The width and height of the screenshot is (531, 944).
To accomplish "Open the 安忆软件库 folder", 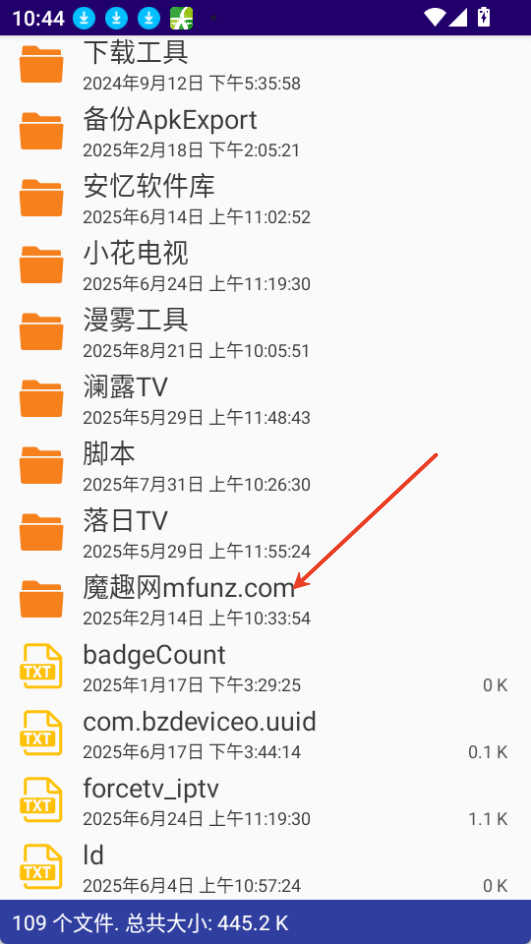I will point(266,198).
